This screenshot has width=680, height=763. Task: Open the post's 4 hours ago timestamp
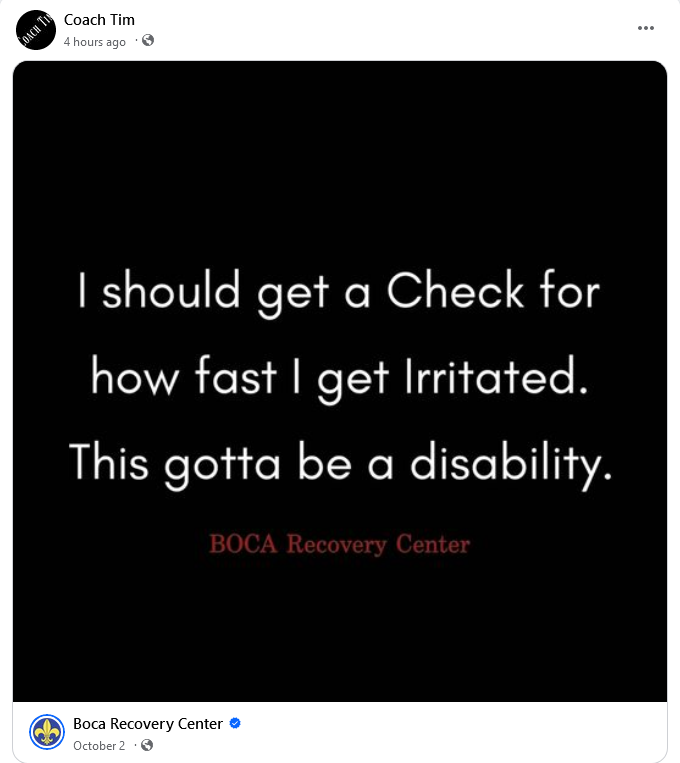tap(95, 42)
